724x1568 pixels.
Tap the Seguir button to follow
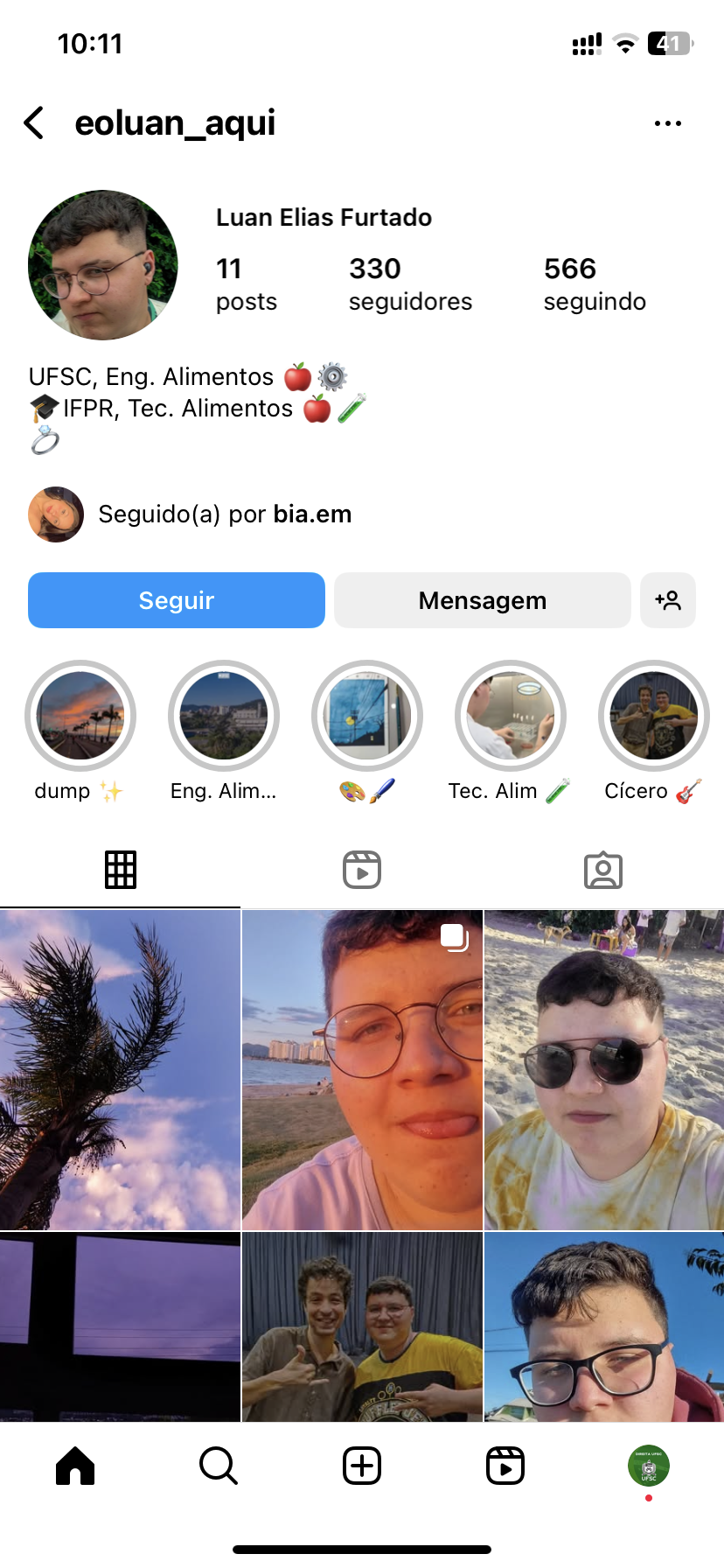pos(177,600)
